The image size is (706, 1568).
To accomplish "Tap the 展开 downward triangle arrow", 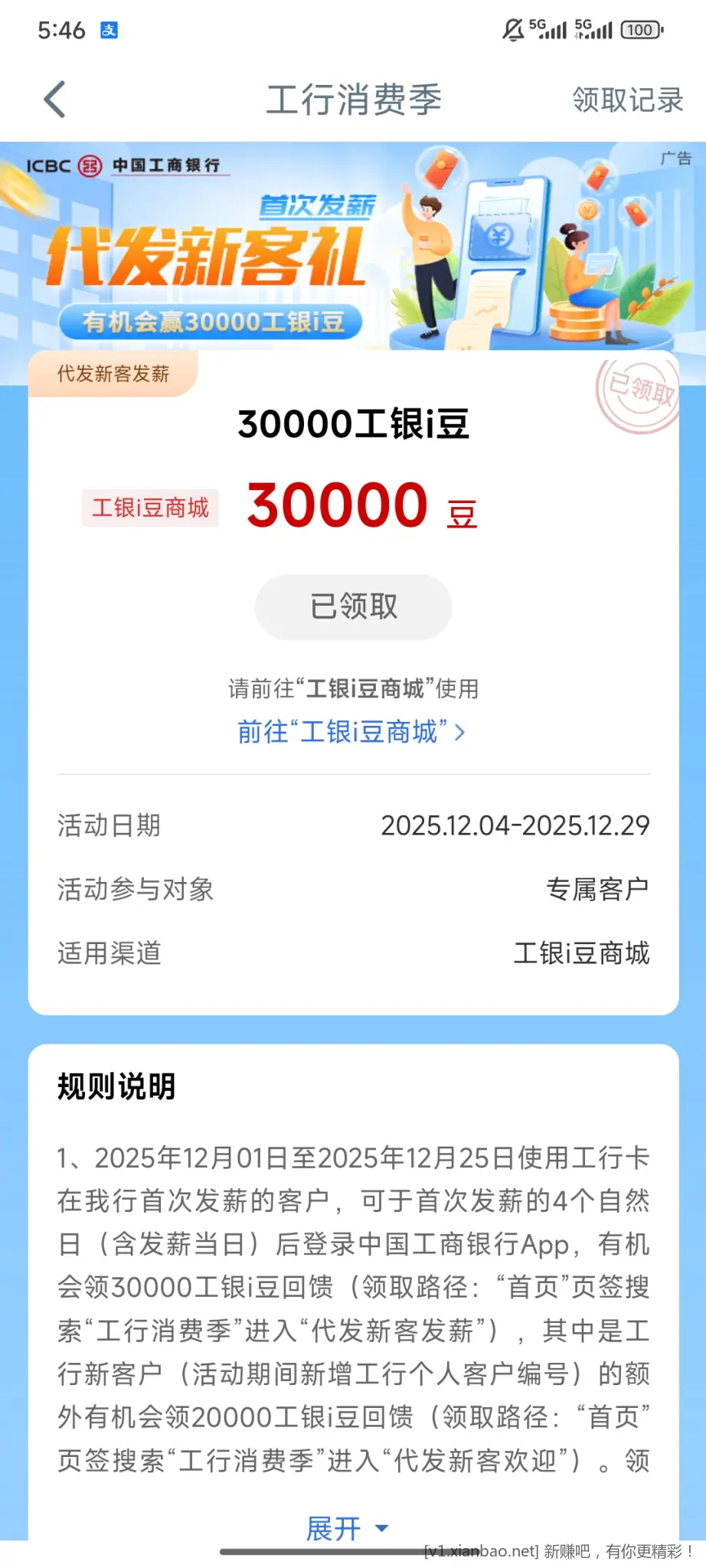I will (x=380, y=1528).
